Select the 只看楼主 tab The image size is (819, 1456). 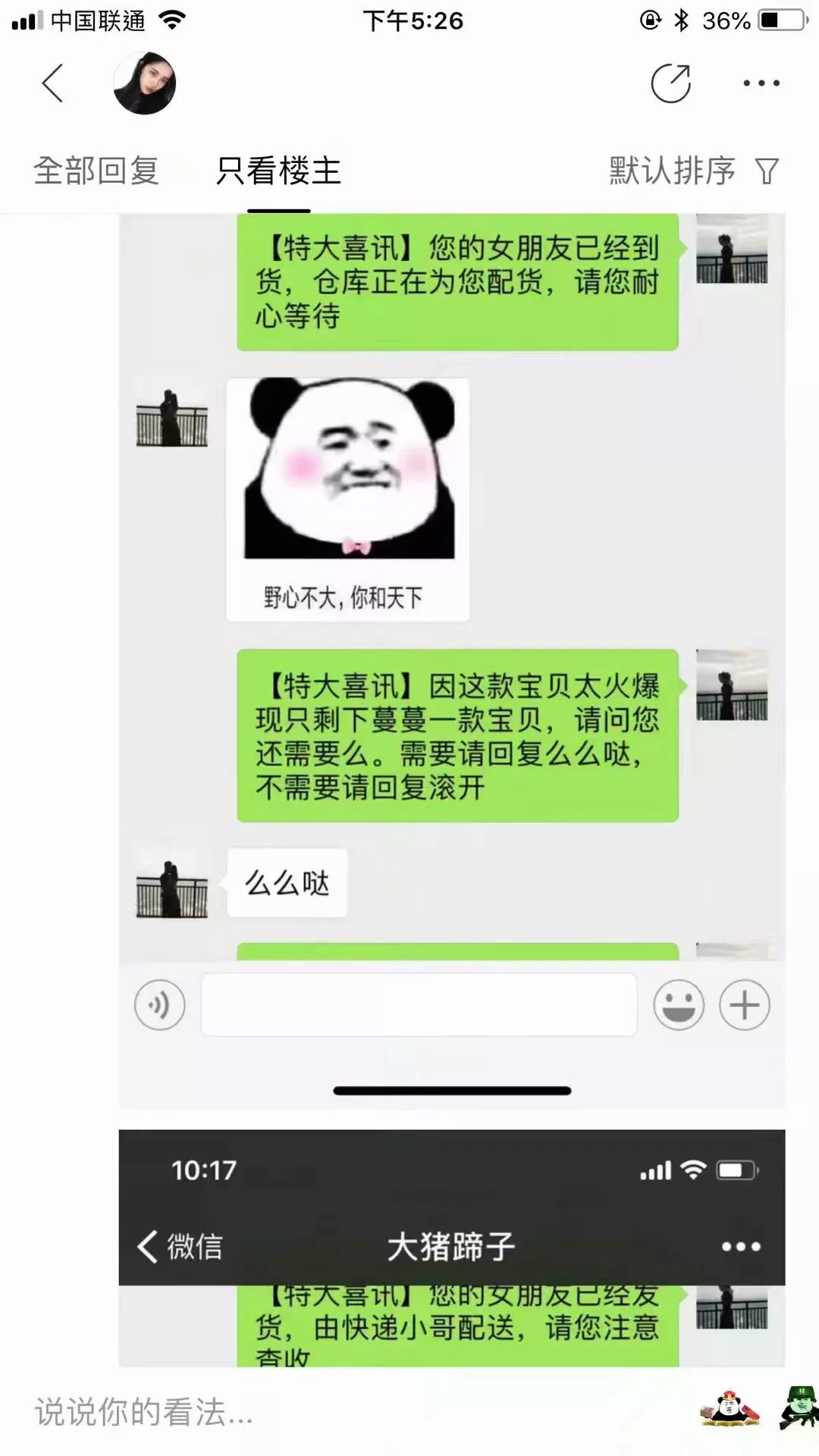(x=278, y=171)
